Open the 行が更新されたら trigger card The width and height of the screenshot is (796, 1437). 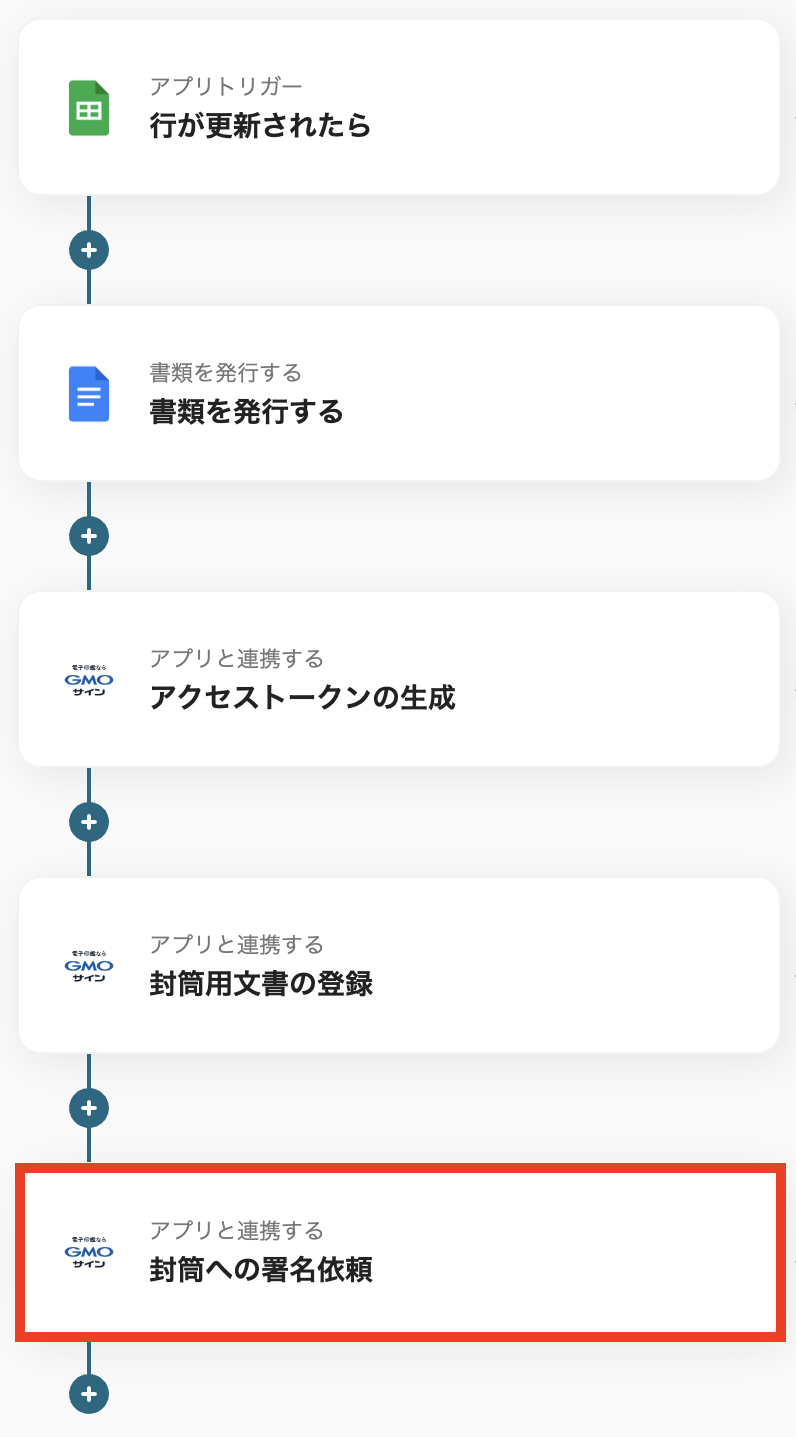click(x=398, y=108)
